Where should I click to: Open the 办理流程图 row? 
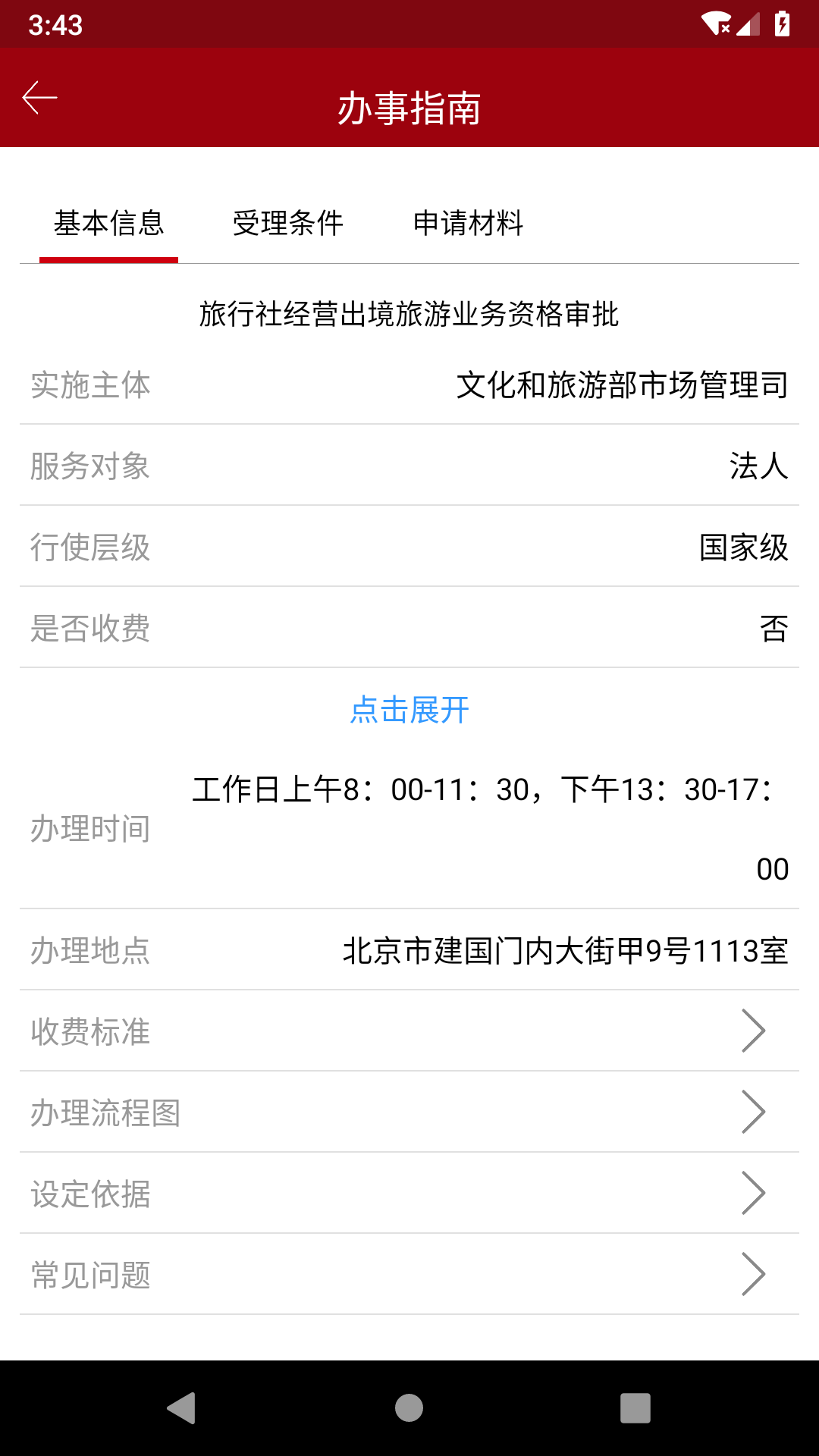click(x=409, y=1112)
